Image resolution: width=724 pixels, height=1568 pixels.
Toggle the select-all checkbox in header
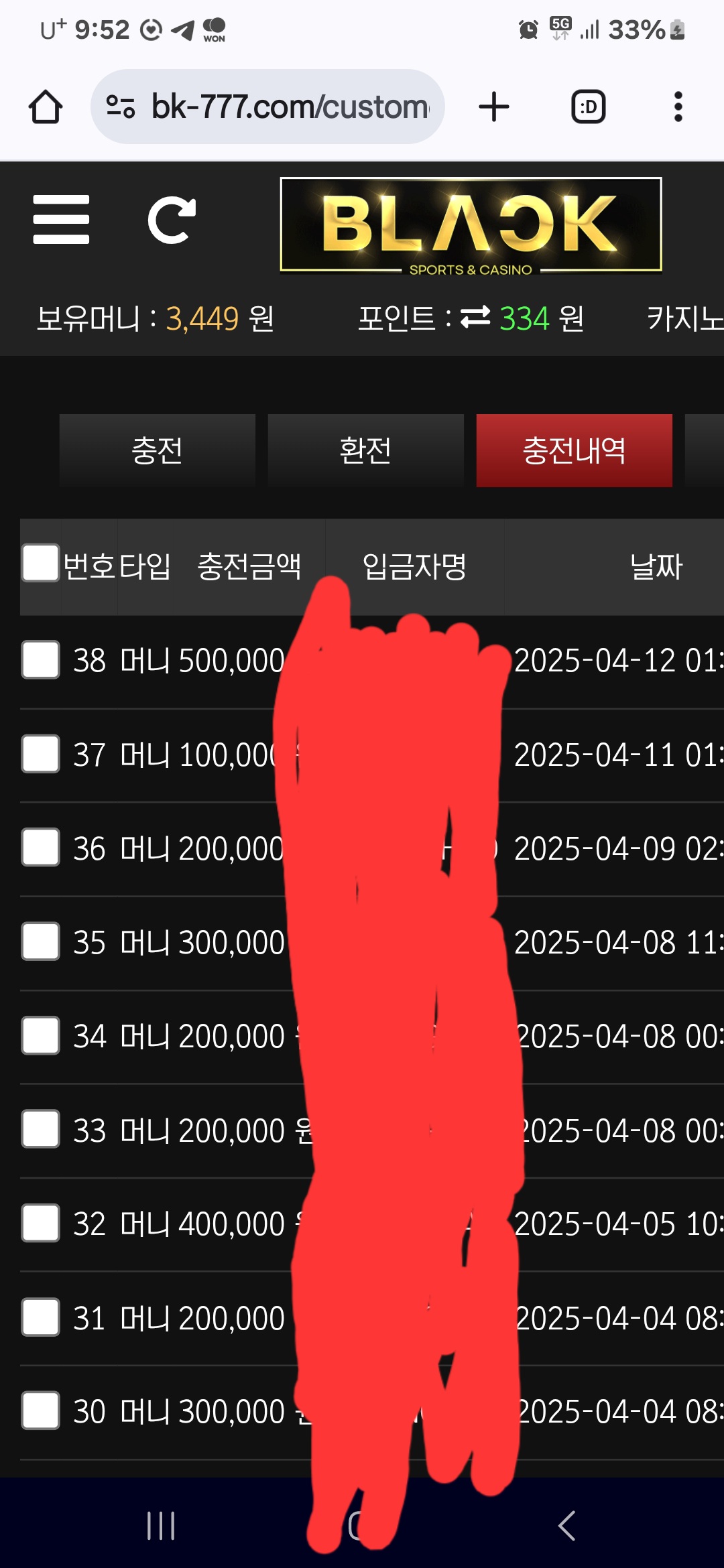pyautogui.click(x=40, y=563)
